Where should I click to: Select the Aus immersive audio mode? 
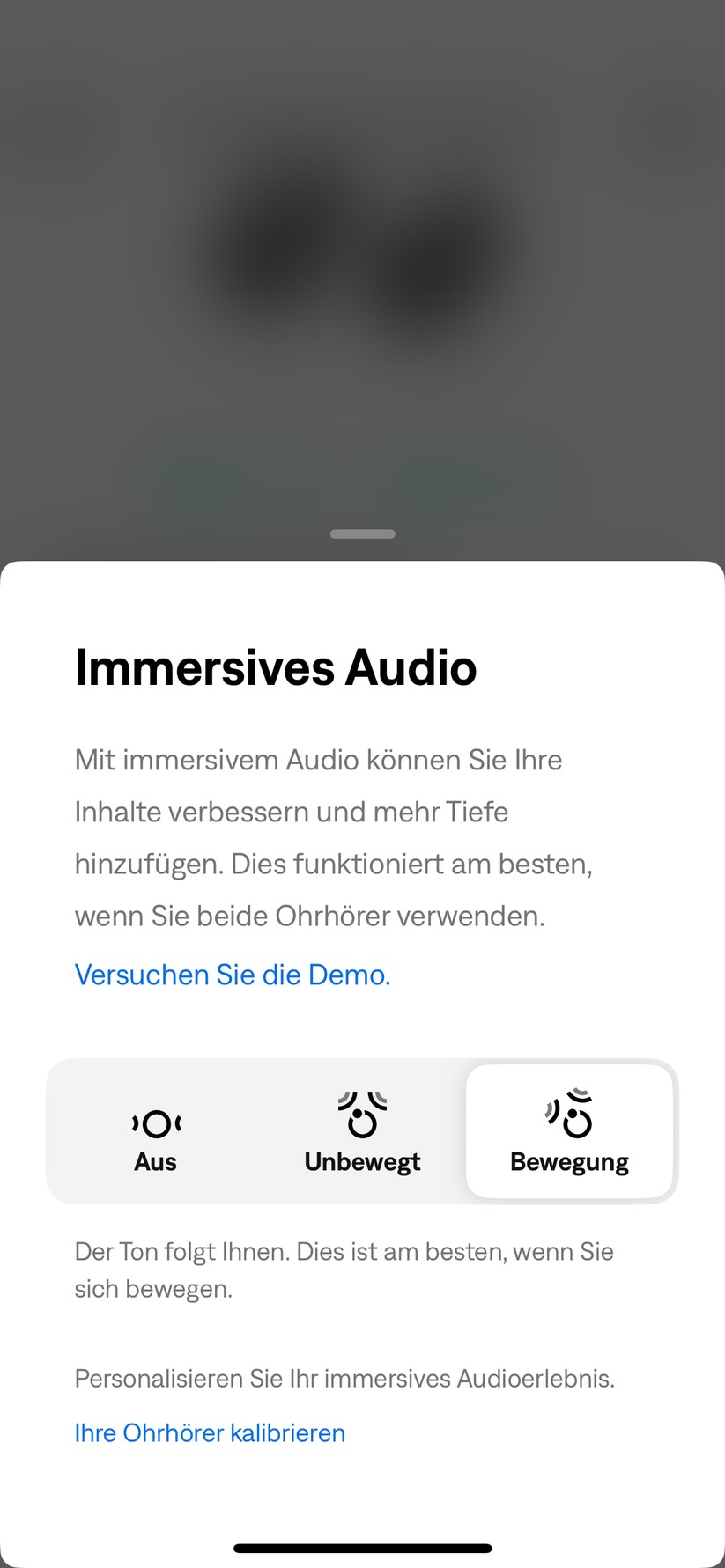[155, 1132]
